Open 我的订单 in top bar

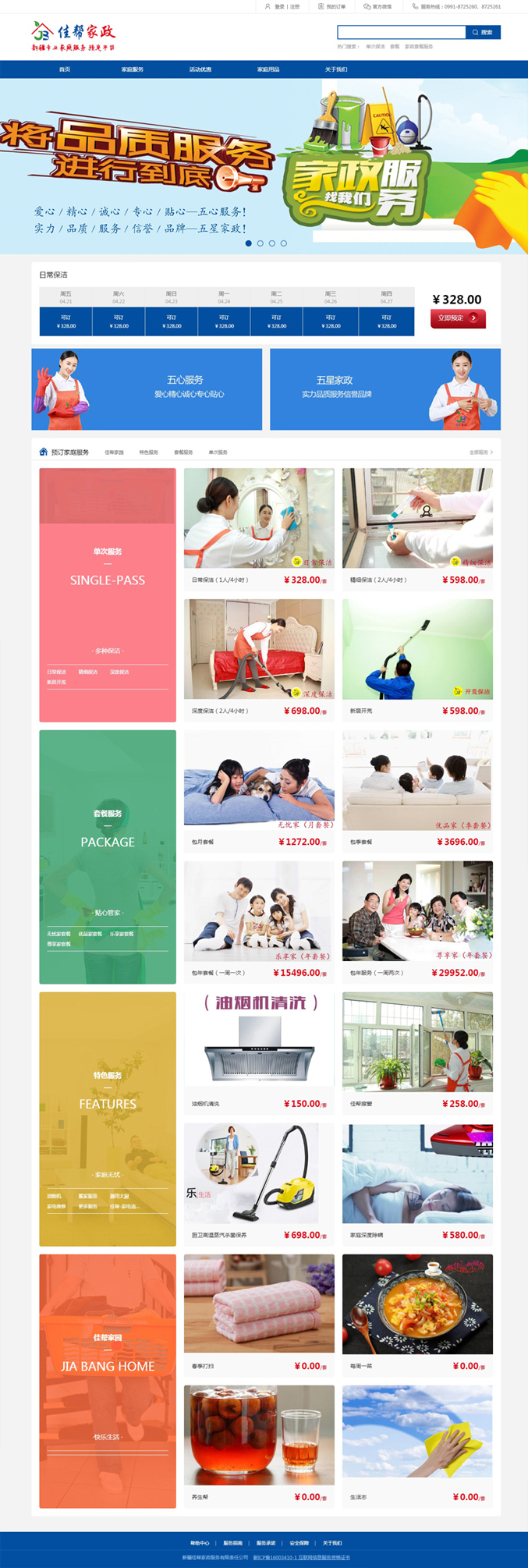331,6
